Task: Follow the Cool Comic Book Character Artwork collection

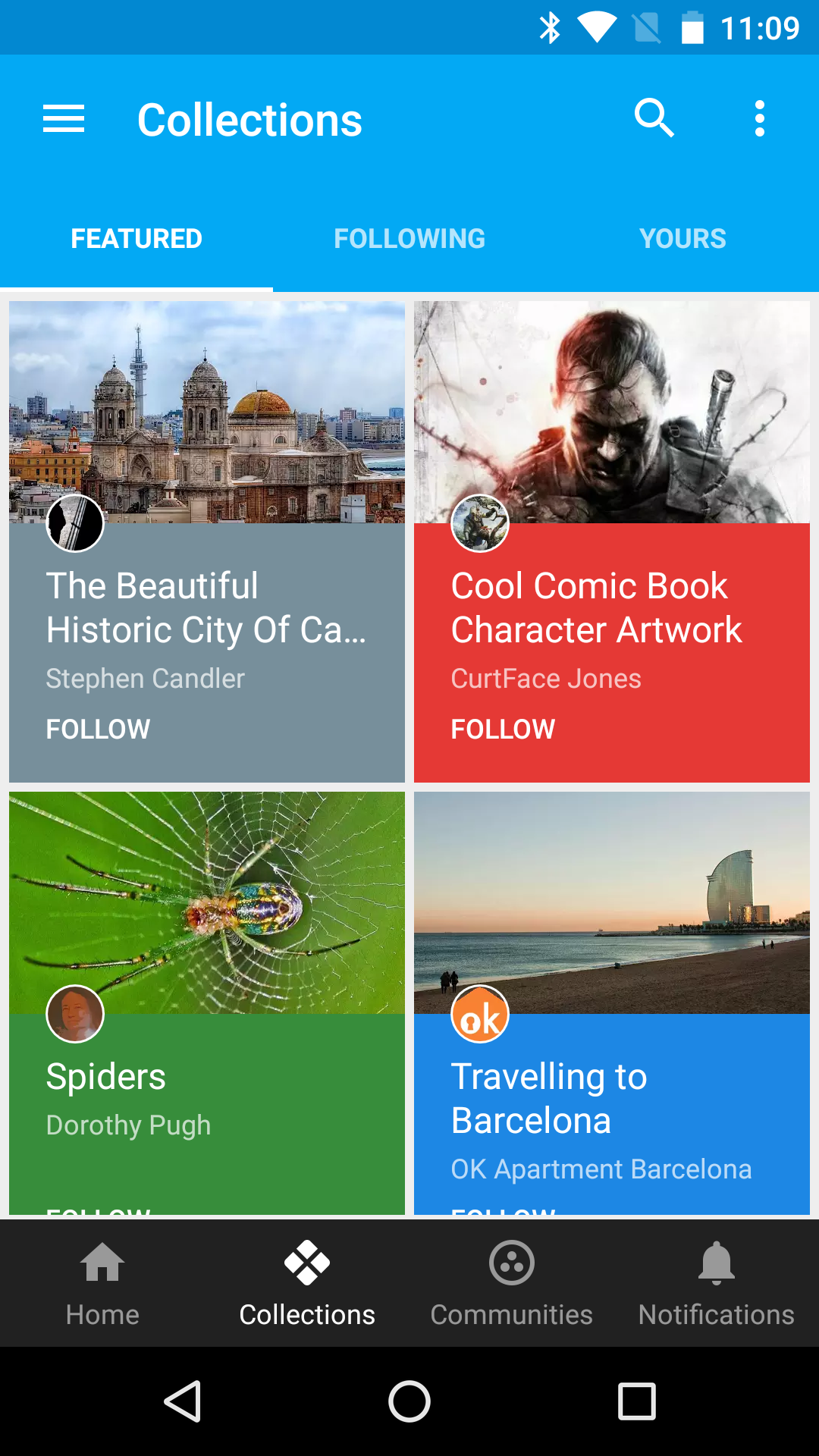Action: point(502,729)
